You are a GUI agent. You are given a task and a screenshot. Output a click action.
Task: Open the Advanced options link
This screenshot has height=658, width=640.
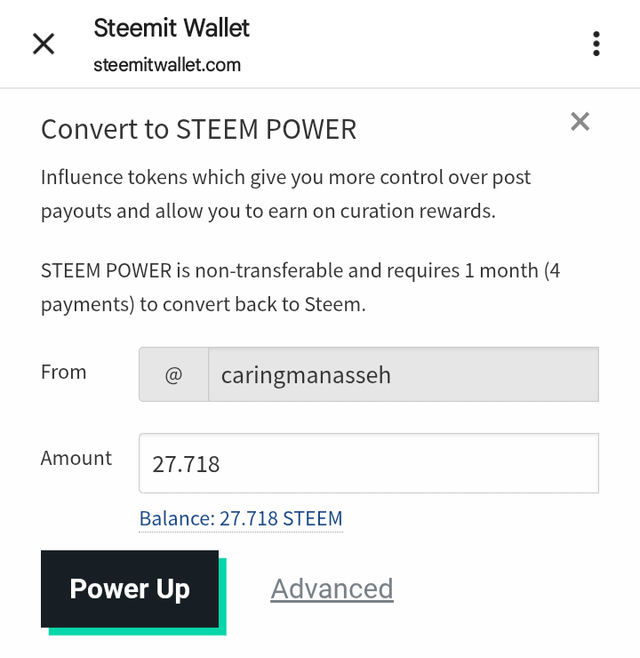[332, 589]
